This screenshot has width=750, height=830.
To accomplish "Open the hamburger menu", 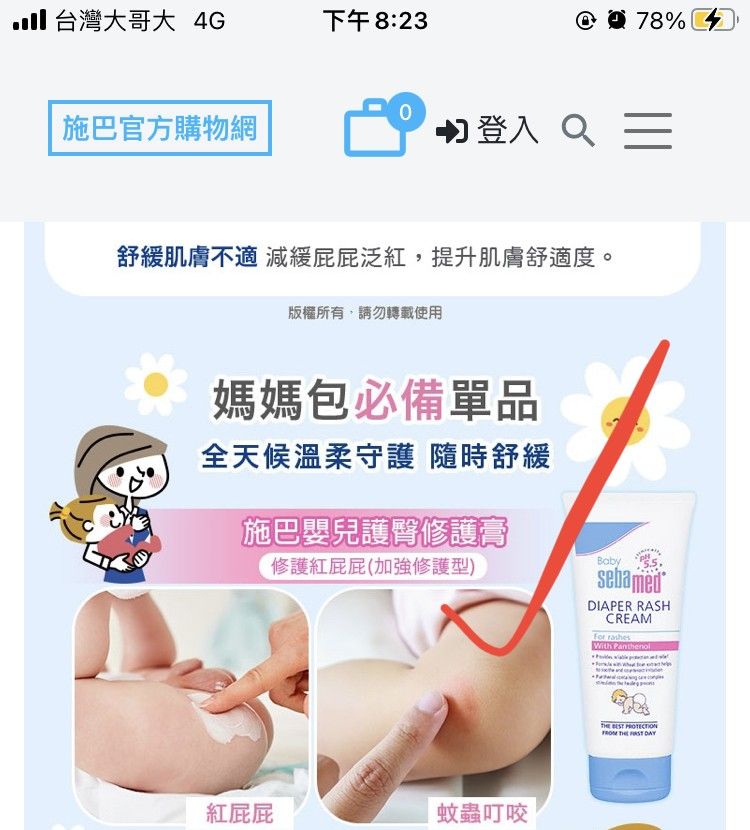I will 648,130.
